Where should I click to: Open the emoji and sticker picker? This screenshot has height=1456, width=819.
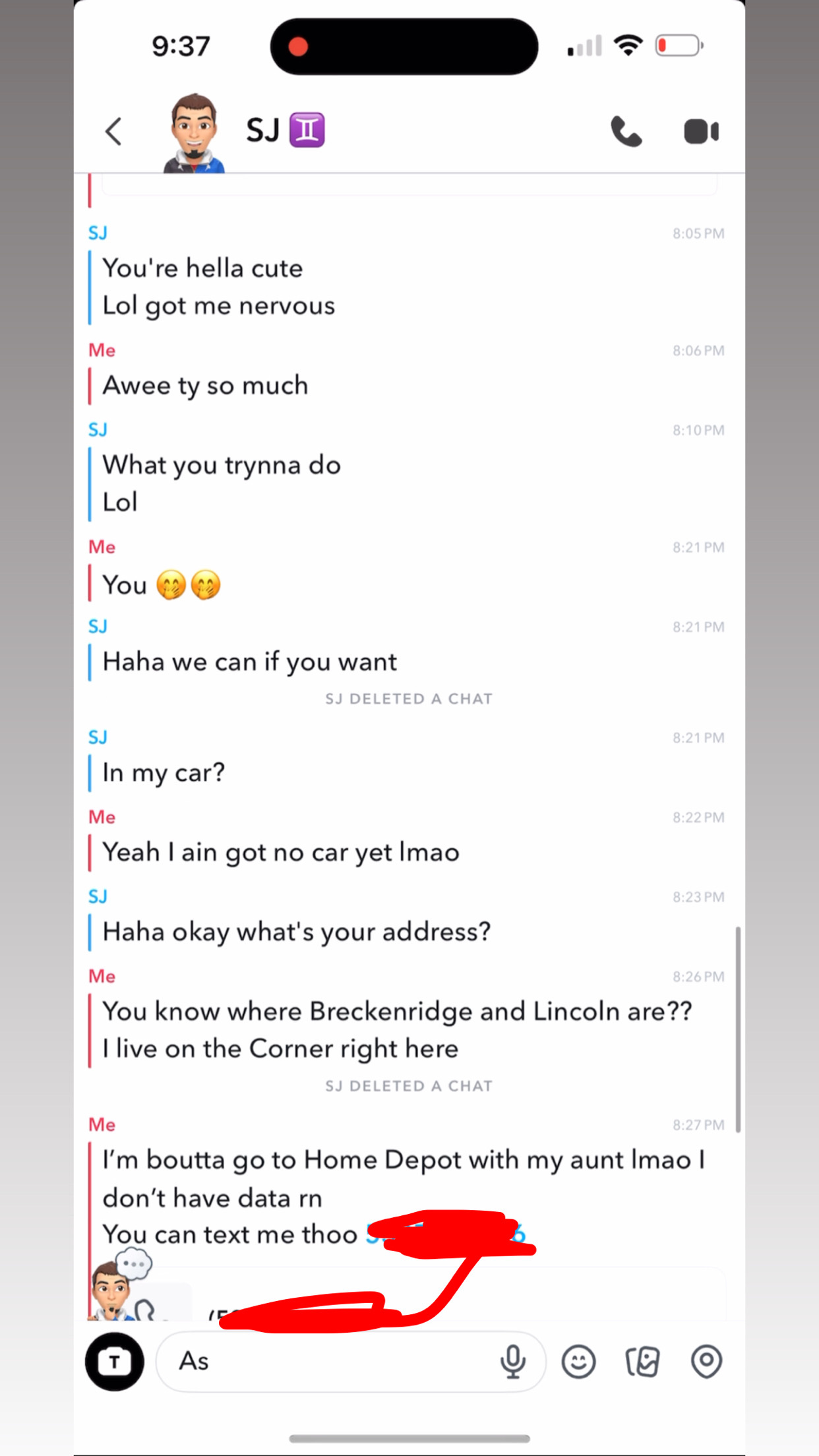point(578,1362)
